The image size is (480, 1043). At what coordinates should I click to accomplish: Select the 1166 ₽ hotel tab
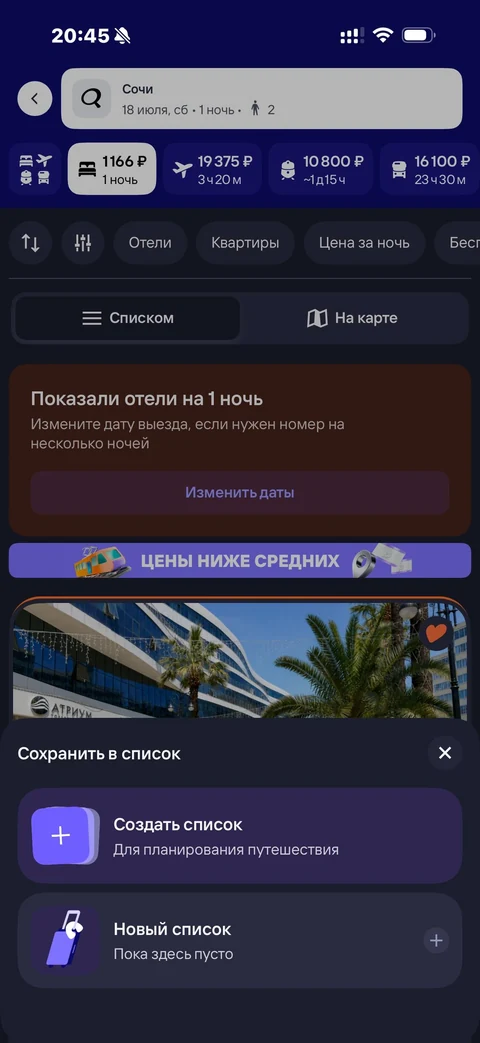pyautogui.click(x=112, y=169)
